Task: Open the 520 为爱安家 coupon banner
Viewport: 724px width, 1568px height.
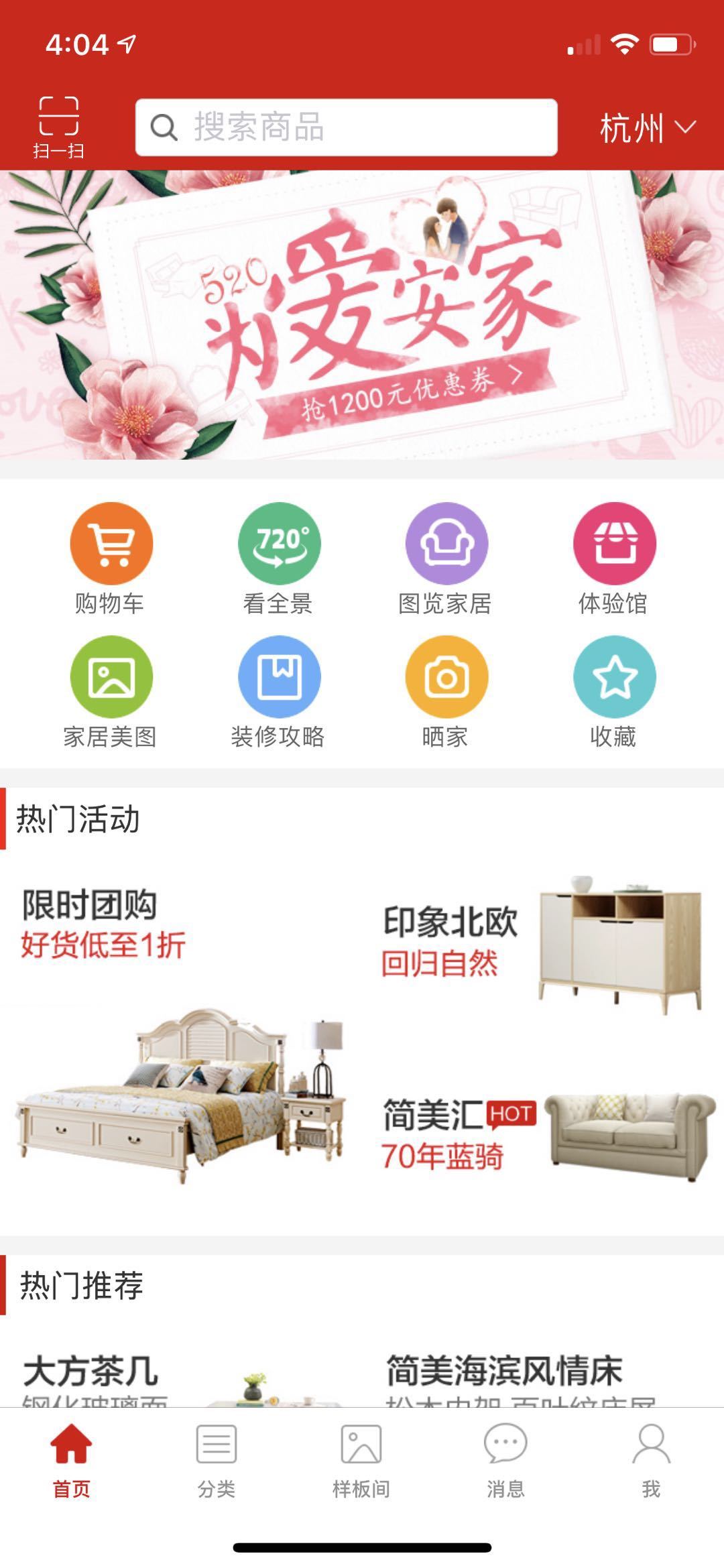Action: coord(362,315)
